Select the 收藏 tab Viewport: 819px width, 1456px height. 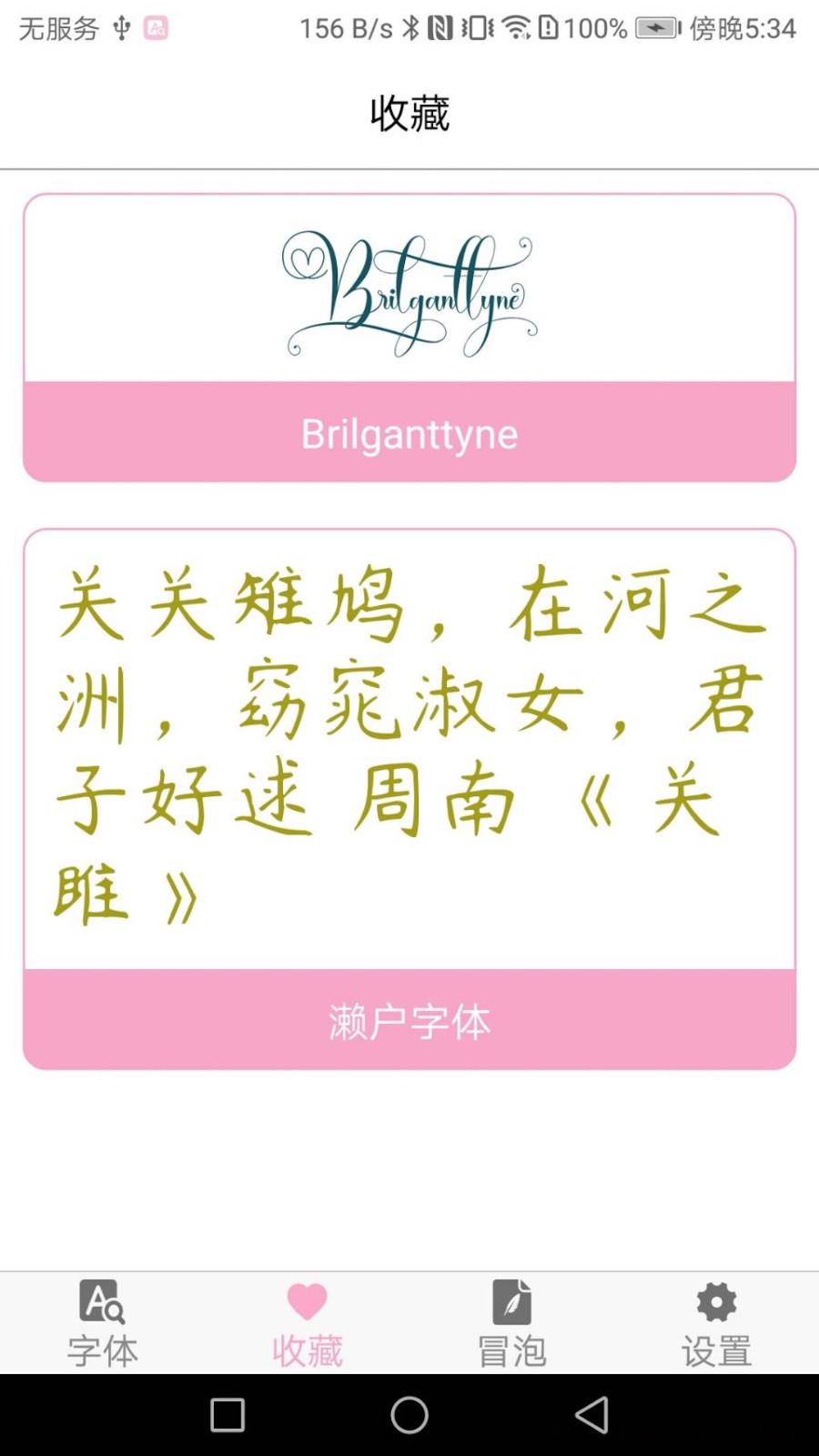pyautogui.click(x=307, y=1324)
